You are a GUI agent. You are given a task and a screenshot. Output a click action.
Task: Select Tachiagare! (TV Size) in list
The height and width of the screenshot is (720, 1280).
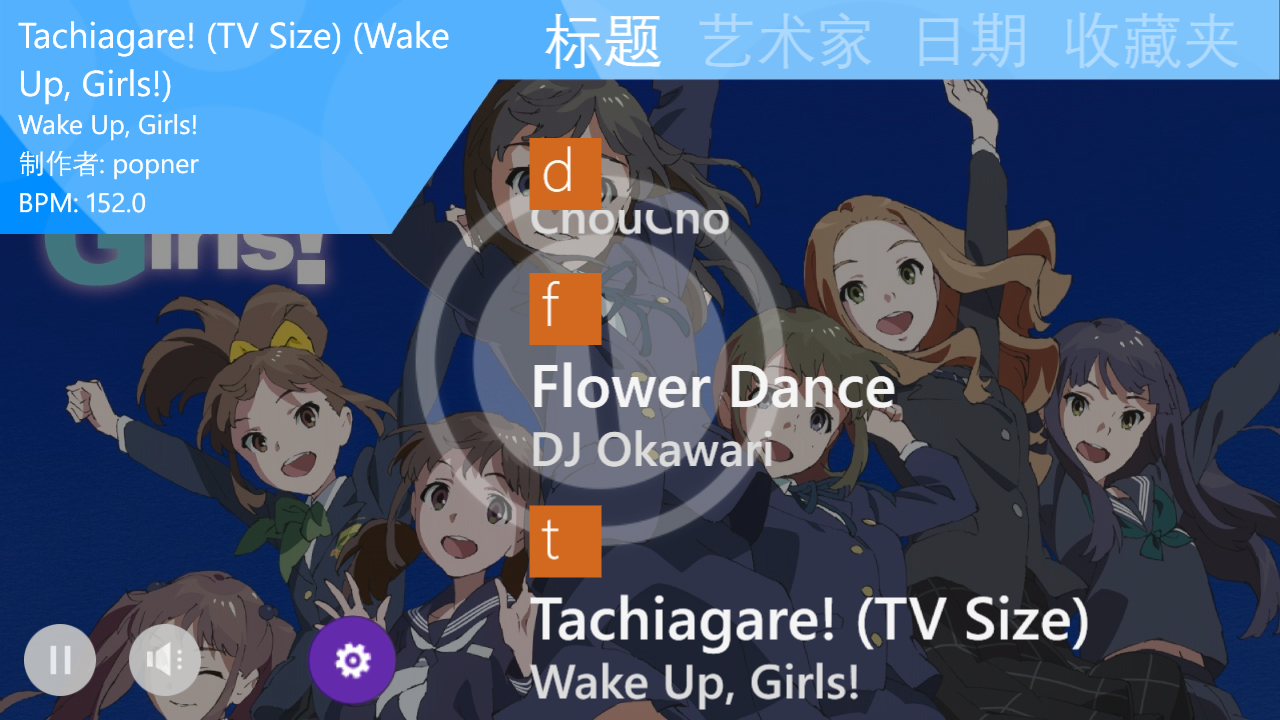(x=808, y=620)
